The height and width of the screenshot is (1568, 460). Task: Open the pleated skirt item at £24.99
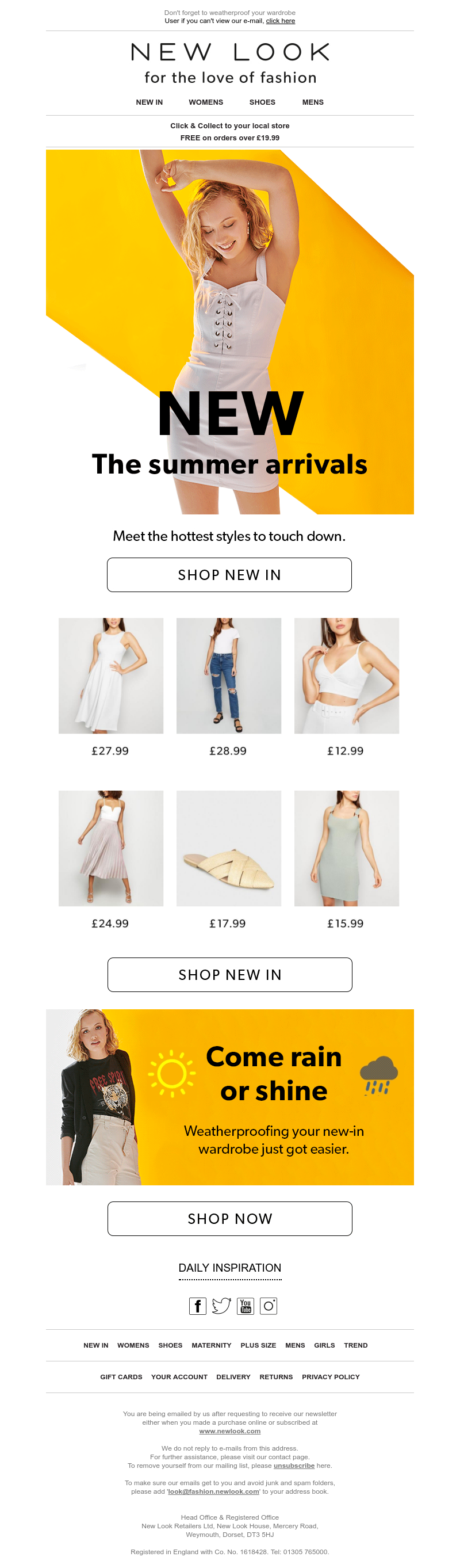pos(111,848)
